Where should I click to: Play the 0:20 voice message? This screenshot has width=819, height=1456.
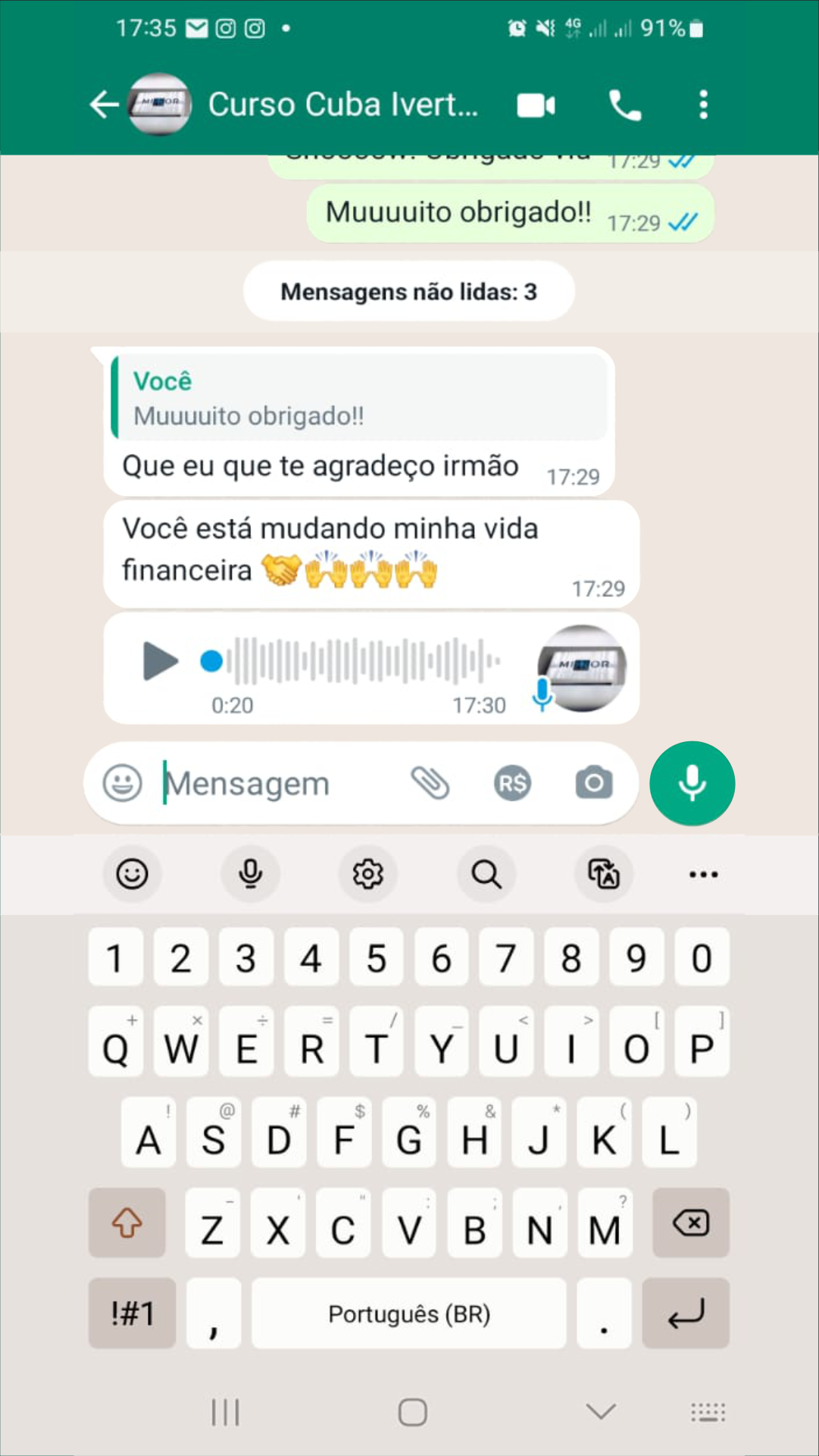160,660
